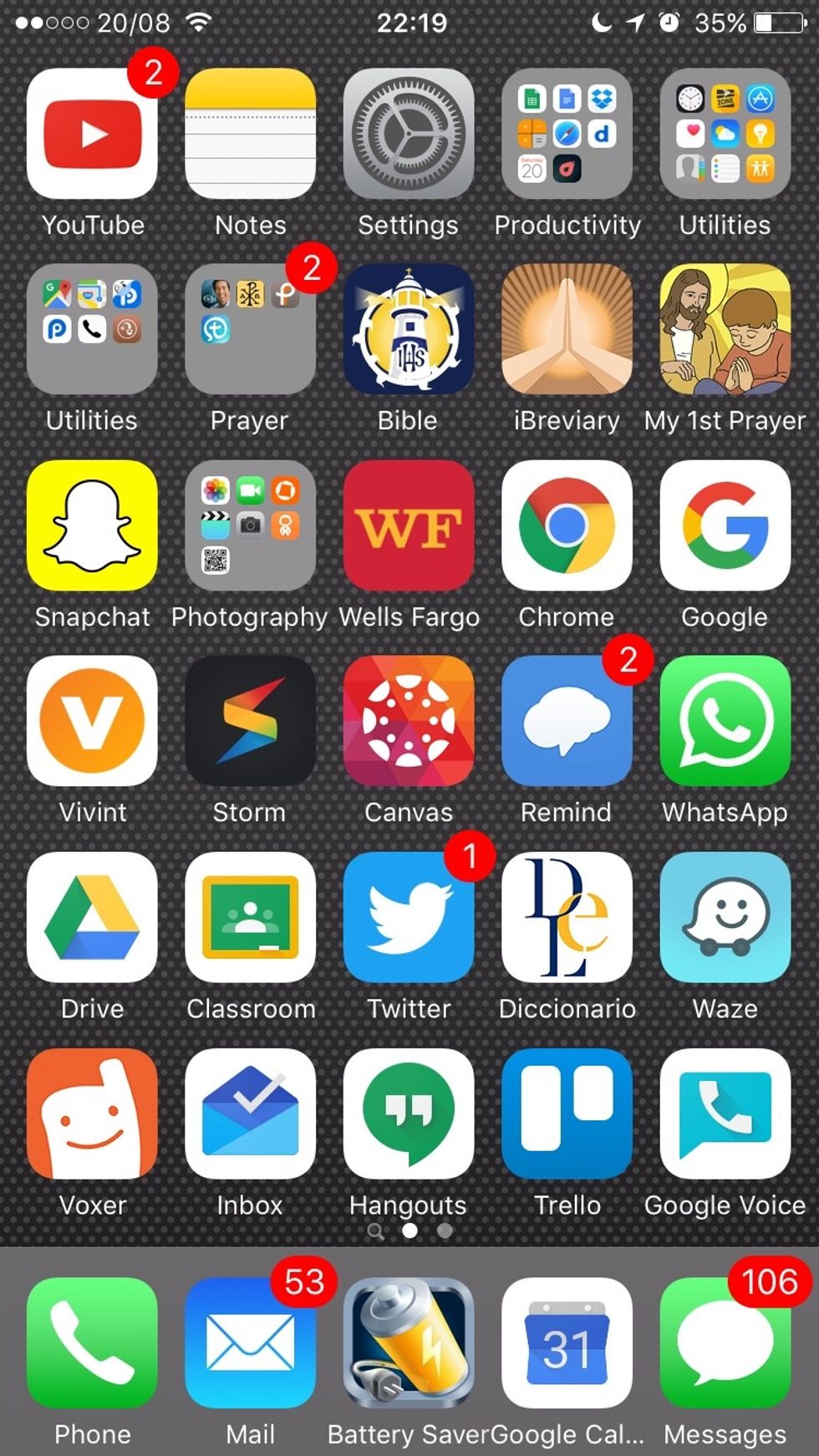
Task: Open the Trello app
Action: [567, 1114]
